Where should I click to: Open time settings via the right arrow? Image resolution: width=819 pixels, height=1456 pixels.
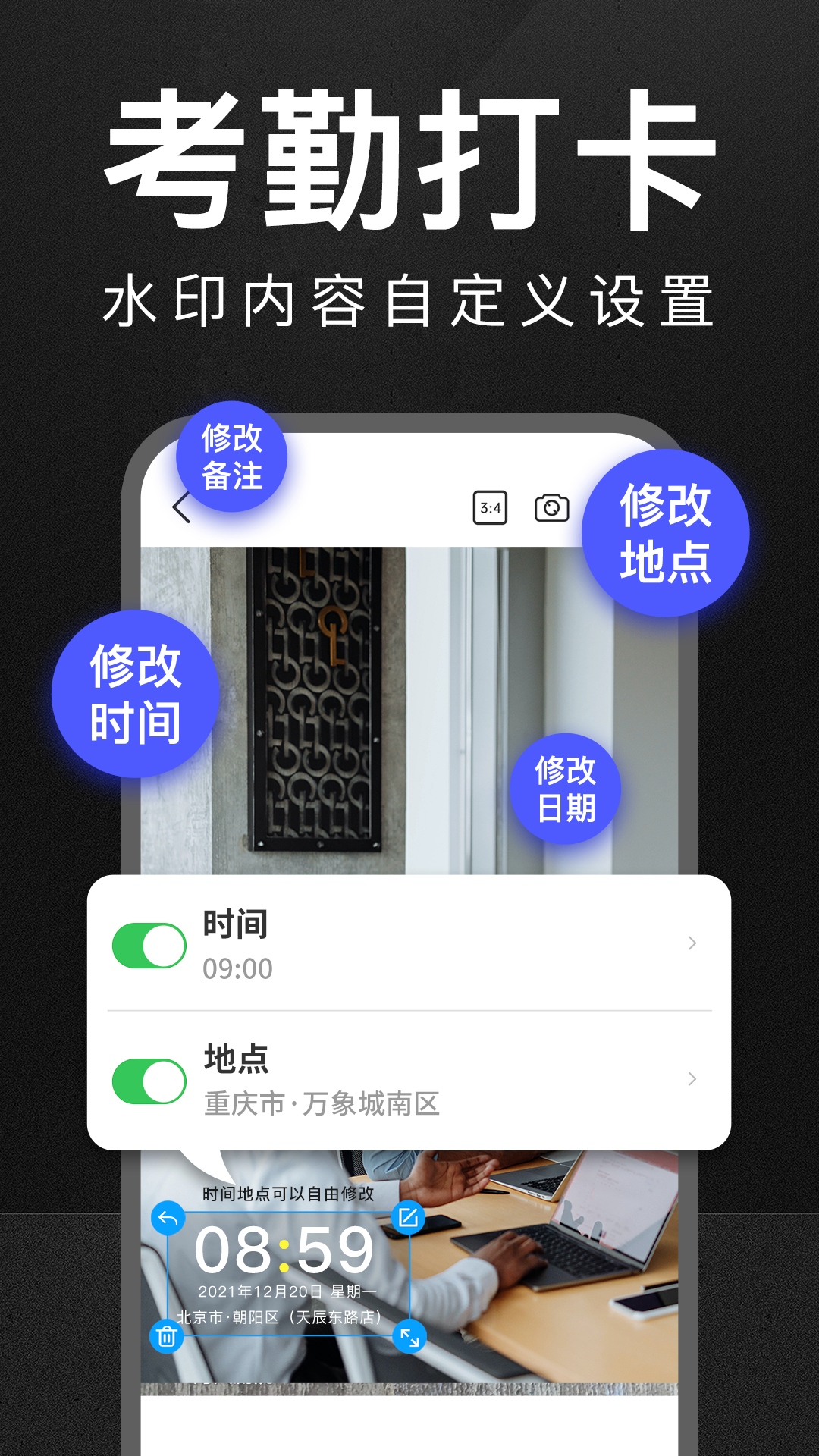tap(692, 943)
